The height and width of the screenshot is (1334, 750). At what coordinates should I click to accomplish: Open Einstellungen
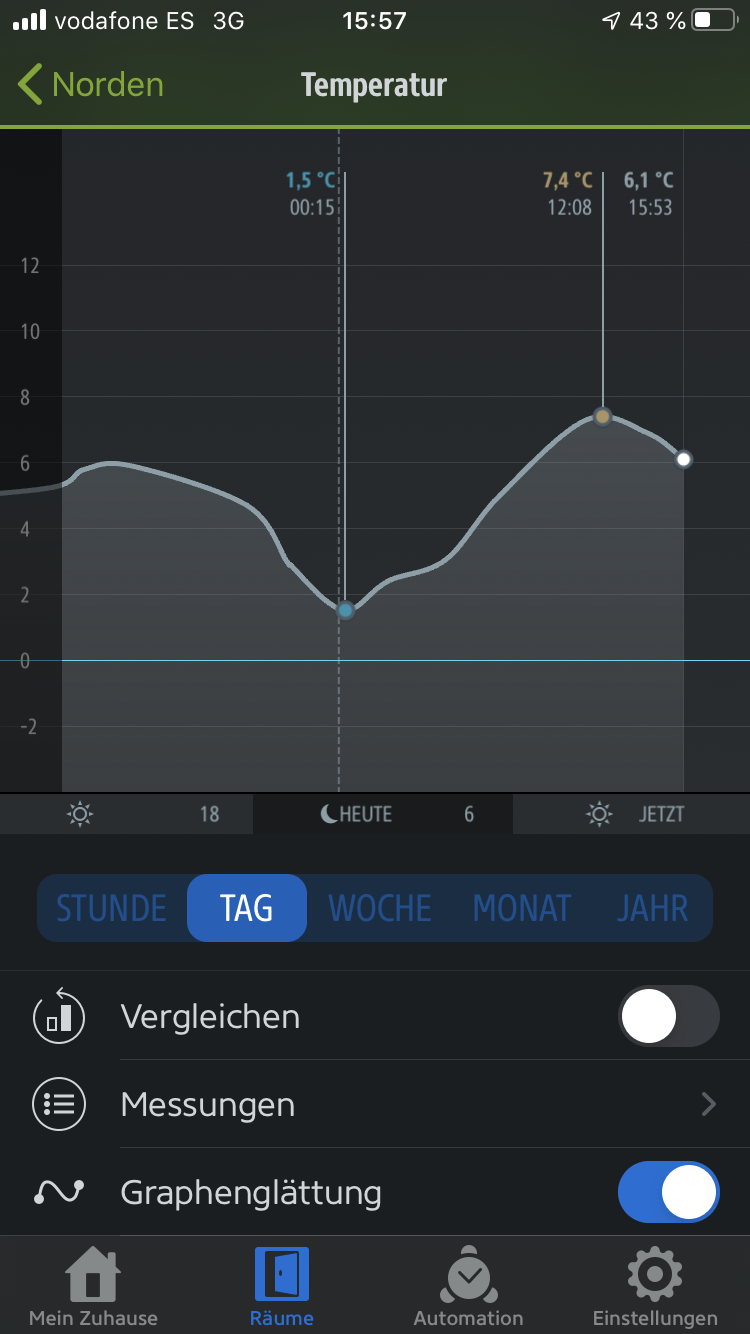[655, 1287]
